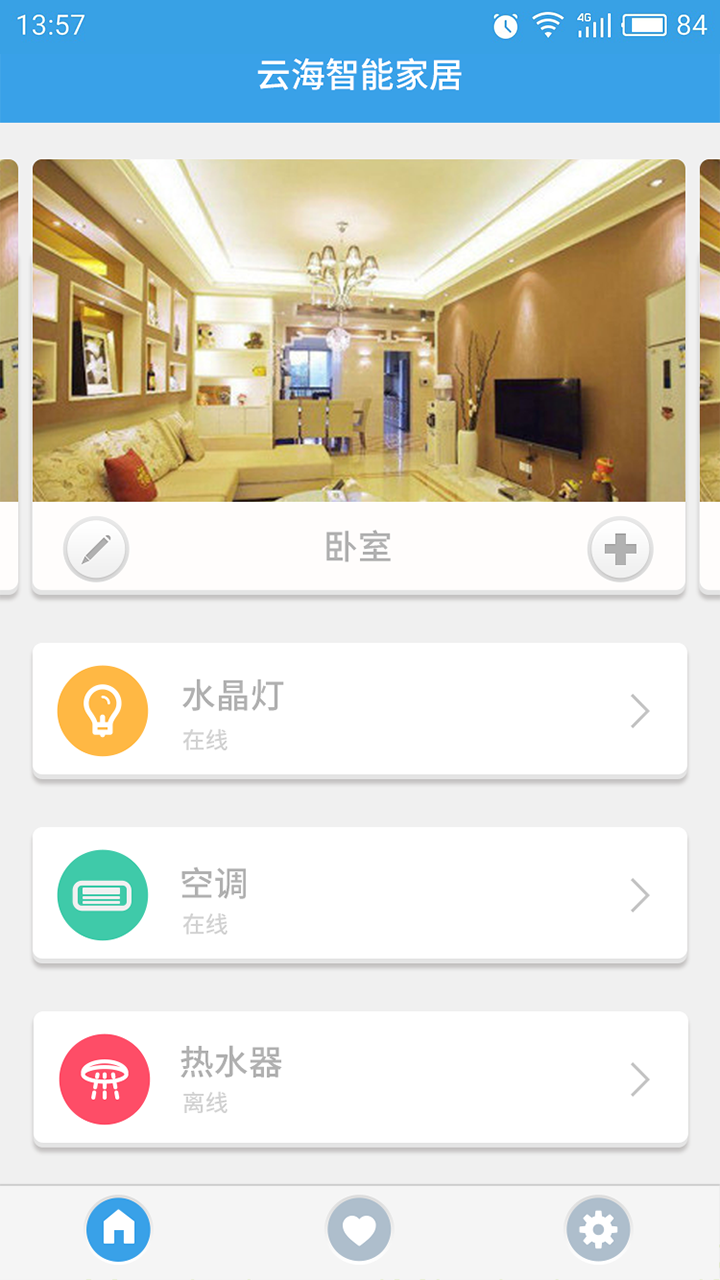Open the 水晶灯 device row
Viewport: 720px width, 1280px height.
coord(360,711)
